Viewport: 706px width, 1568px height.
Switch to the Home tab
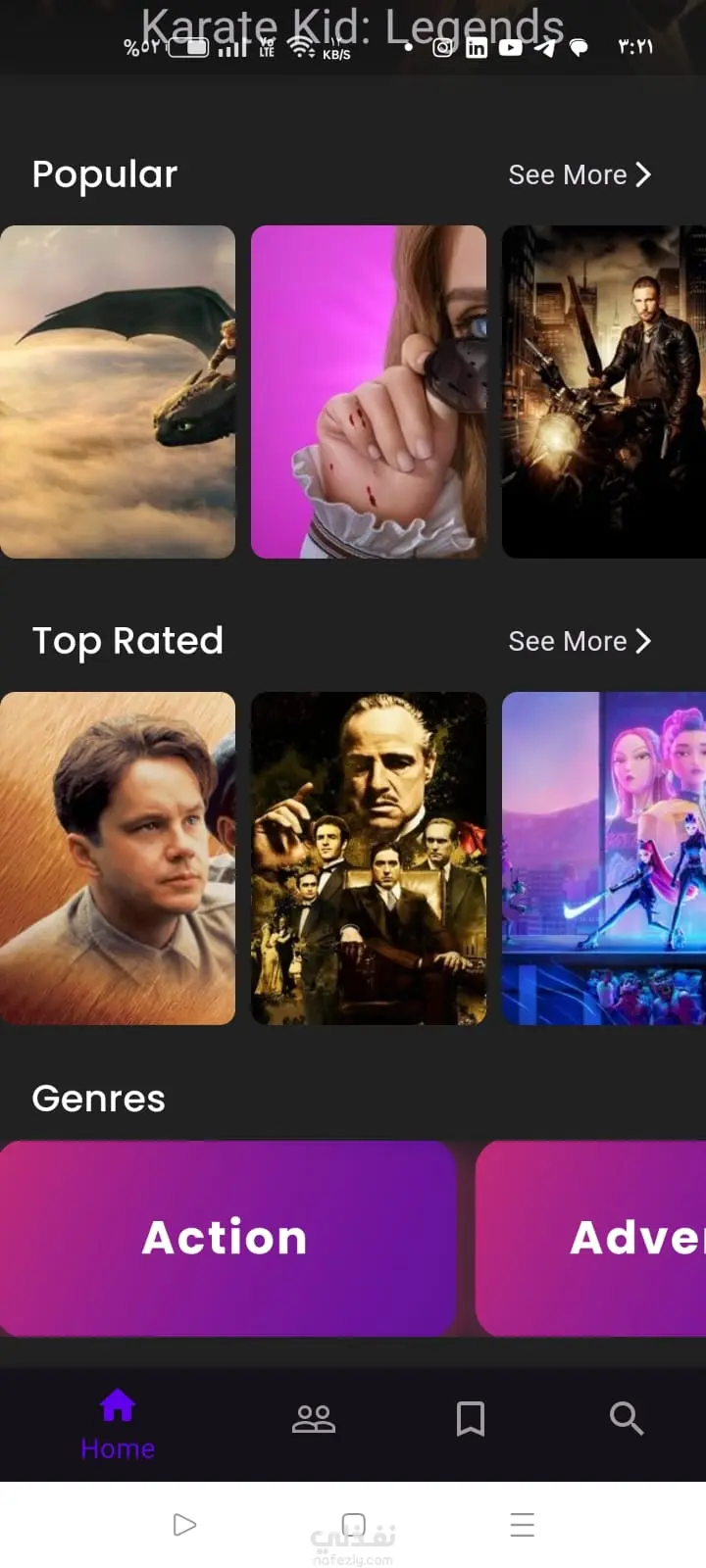(118, 1423)
